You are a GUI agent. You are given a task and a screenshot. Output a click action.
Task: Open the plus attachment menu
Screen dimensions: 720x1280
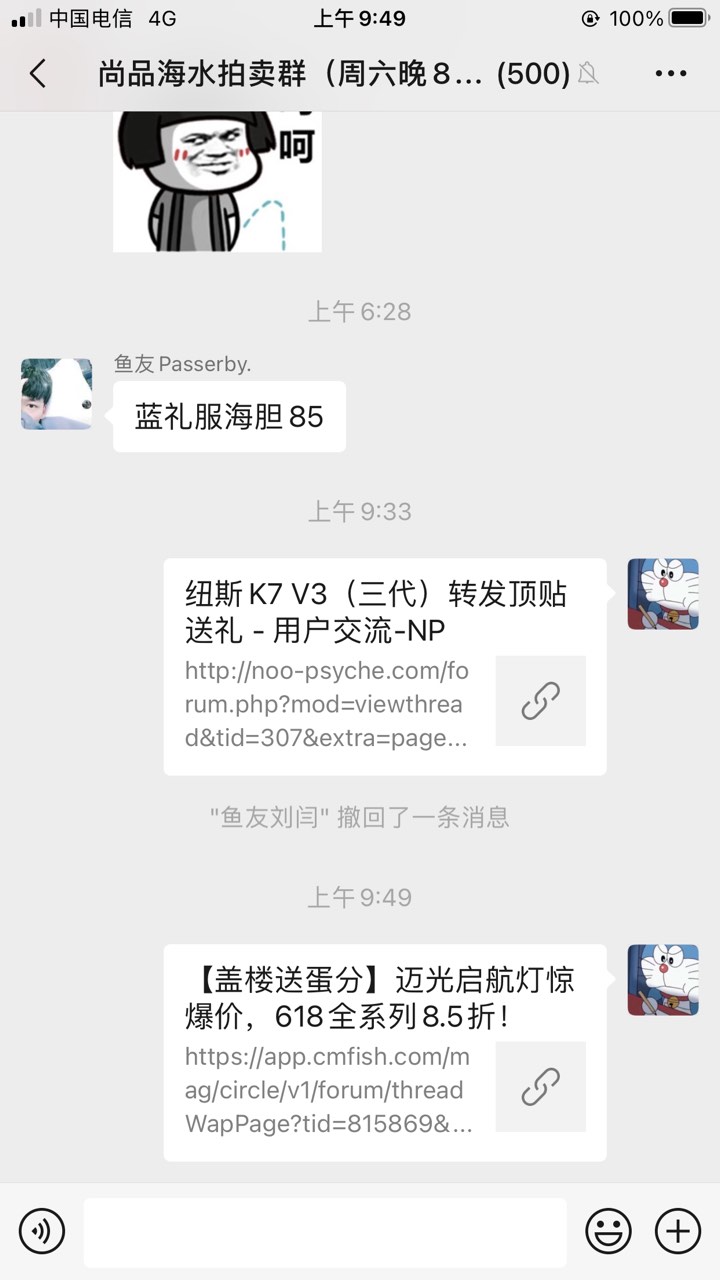coord(677,1230)
